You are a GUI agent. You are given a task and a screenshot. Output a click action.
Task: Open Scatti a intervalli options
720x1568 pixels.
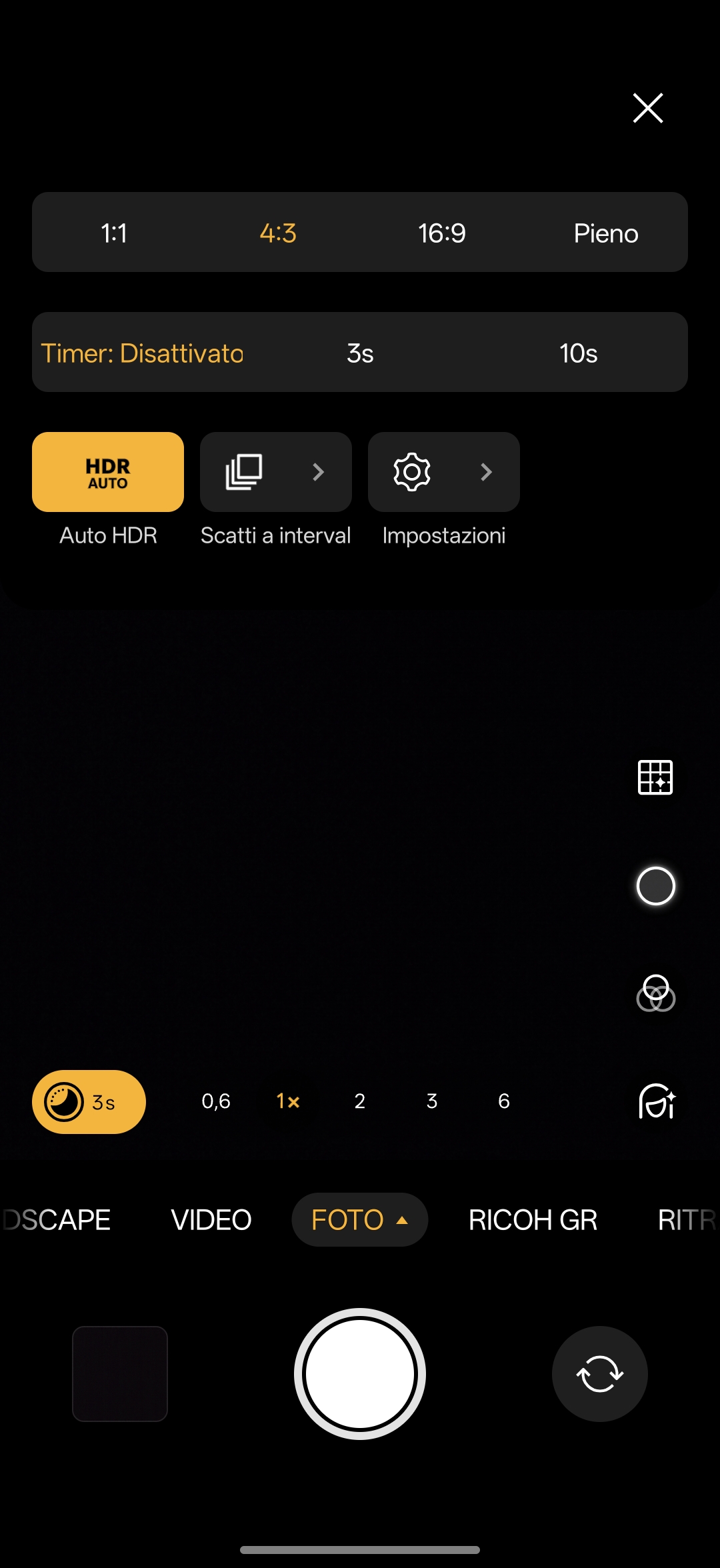pyautogui.click(x=276, y=472)
